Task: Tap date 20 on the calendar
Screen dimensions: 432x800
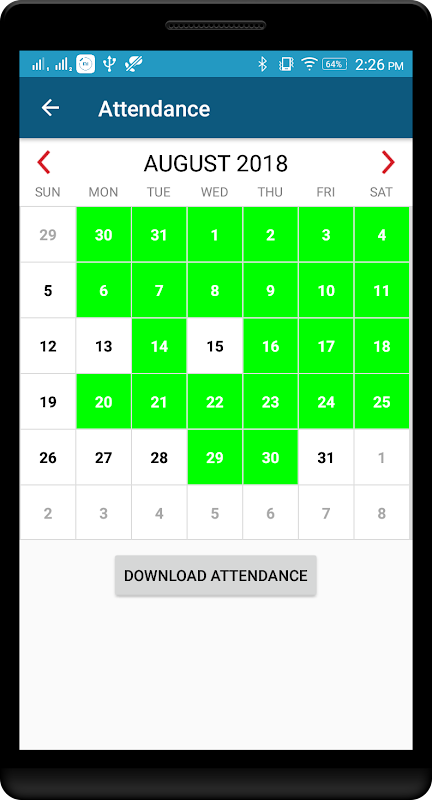Action: (x=104, y=402)
